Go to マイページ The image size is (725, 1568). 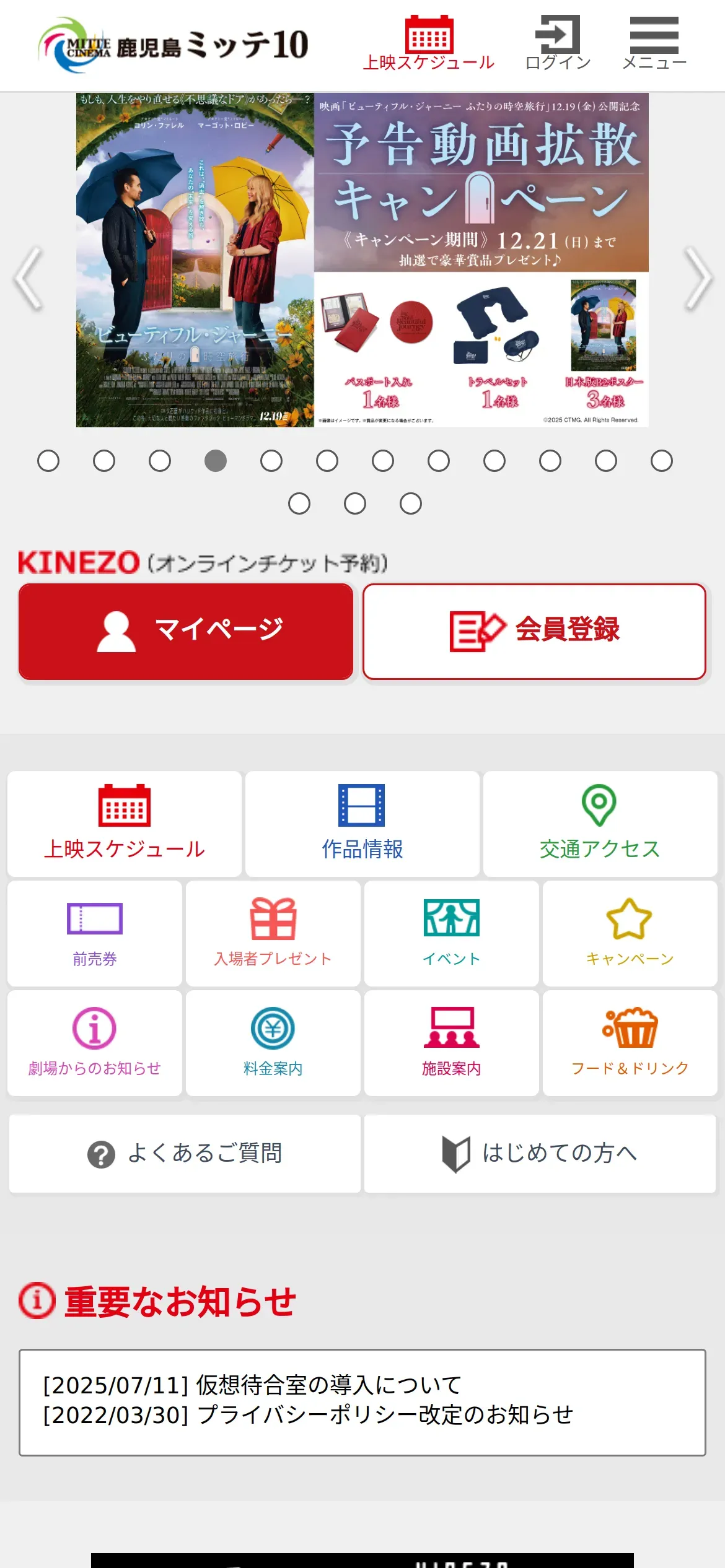[186, 631]
